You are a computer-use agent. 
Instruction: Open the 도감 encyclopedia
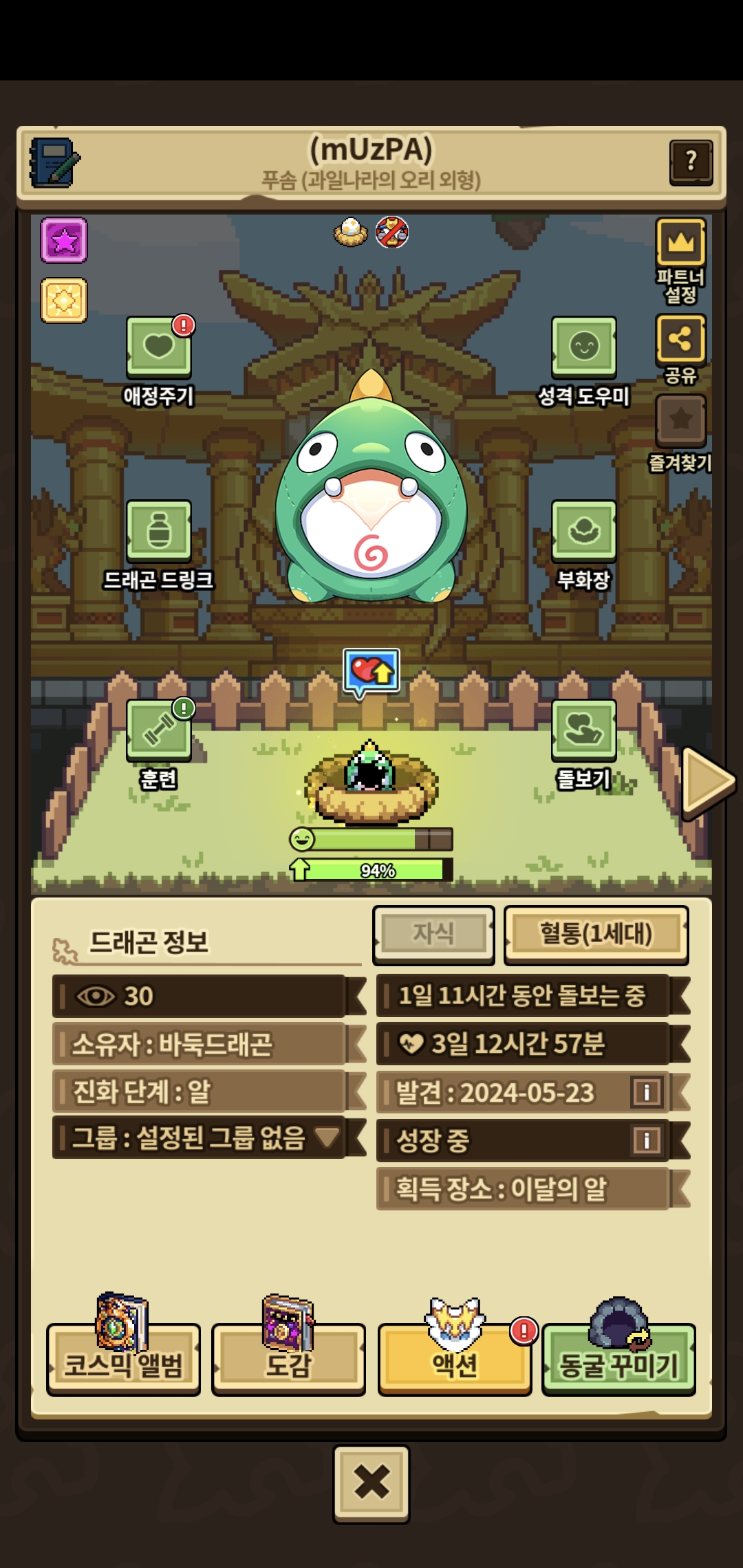288,1359
